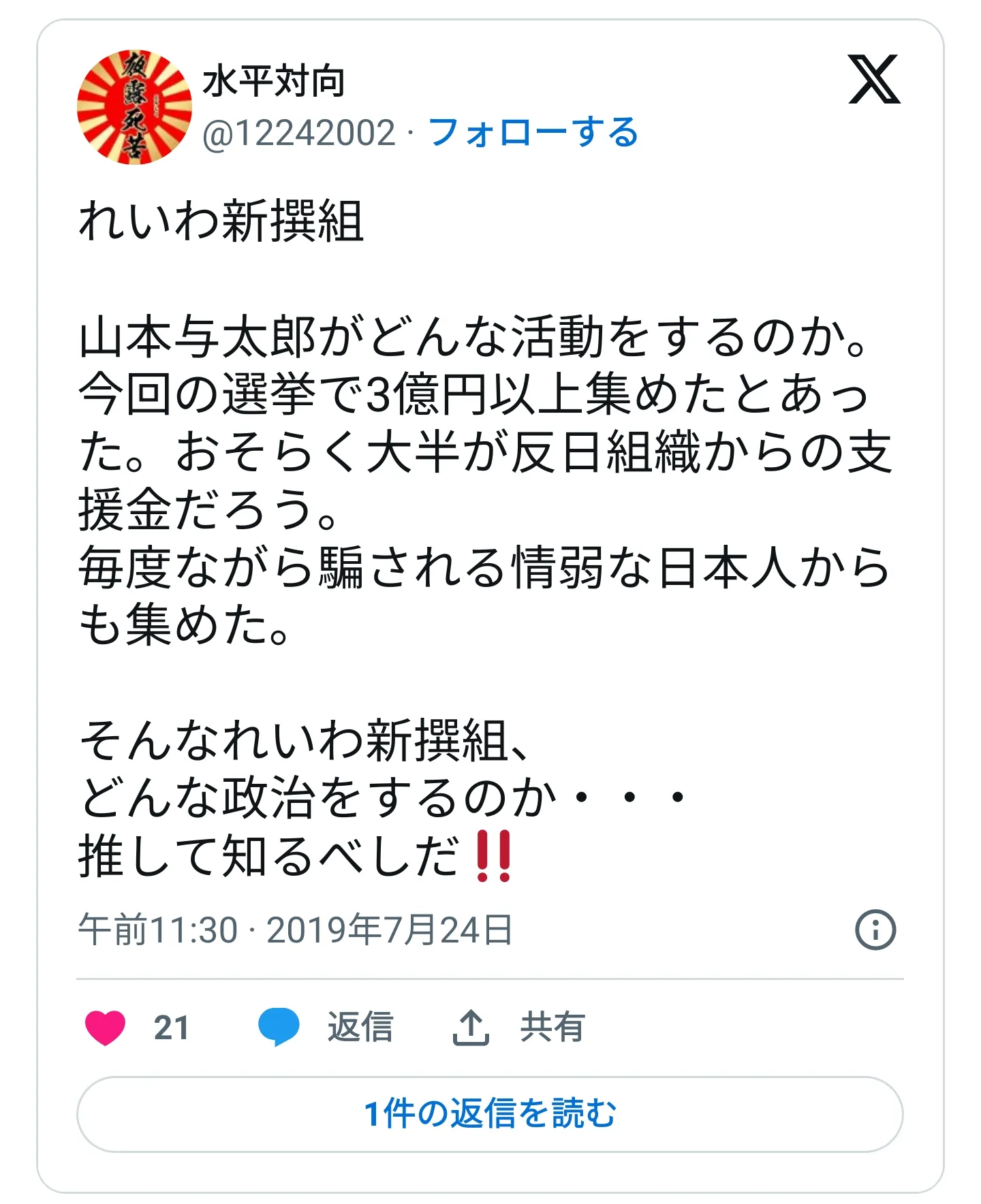The height and width of the screenshot is (1204, 981).
Task: Like the tweet with 21 hearts
Action: pyautogui.click(x=106, y=1027)
